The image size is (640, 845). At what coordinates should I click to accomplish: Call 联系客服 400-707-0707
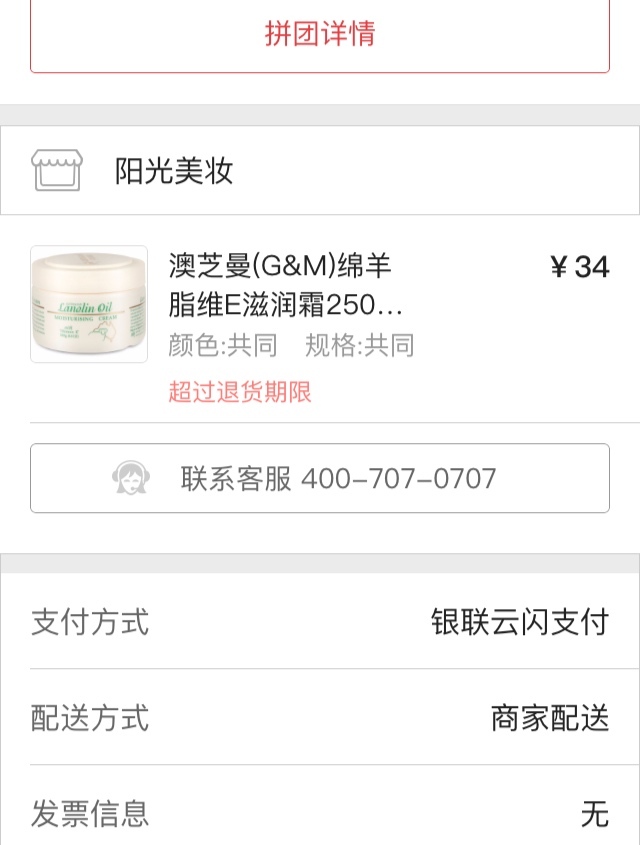(320, 478)
